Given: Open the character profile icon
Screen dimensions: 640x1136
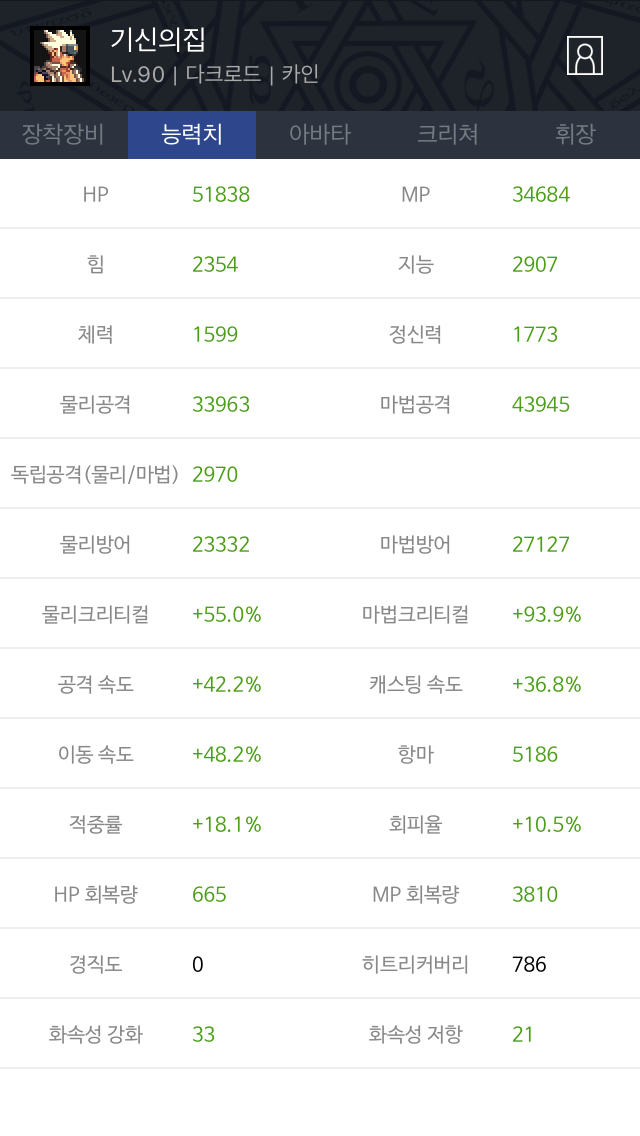Looking at the screenshot, I should (585, 56).
